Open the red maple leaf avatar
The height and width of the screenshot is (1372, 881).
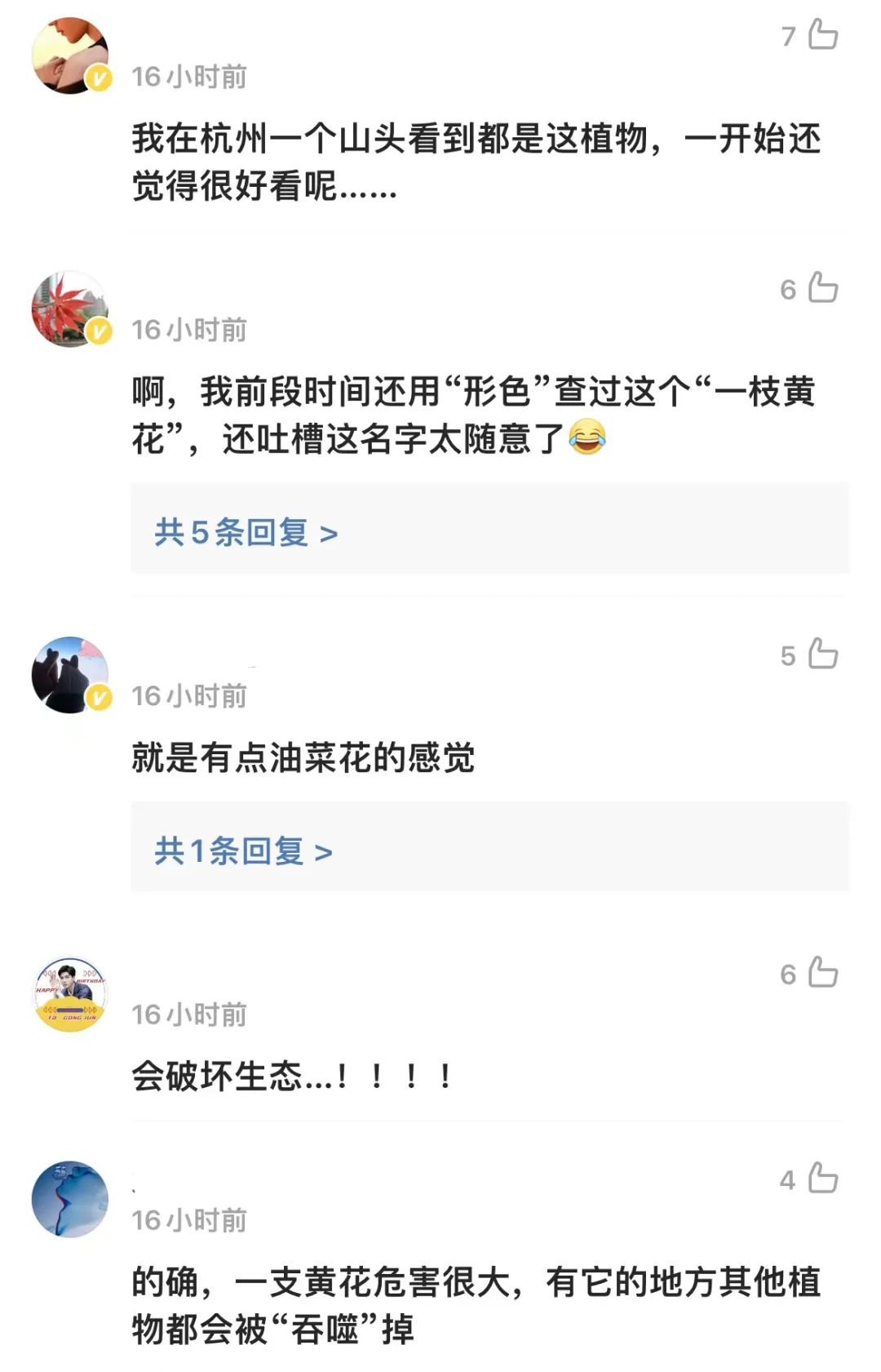coord(70,309)
